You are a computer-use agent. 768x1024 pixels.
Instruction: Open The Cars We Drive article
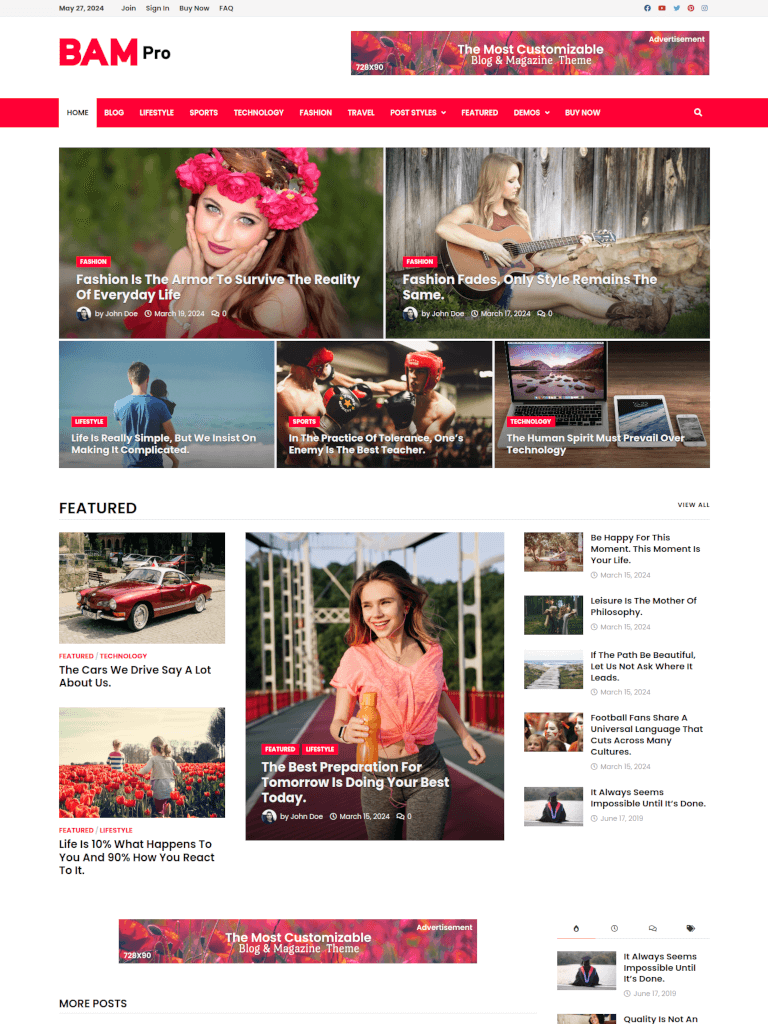134,676
